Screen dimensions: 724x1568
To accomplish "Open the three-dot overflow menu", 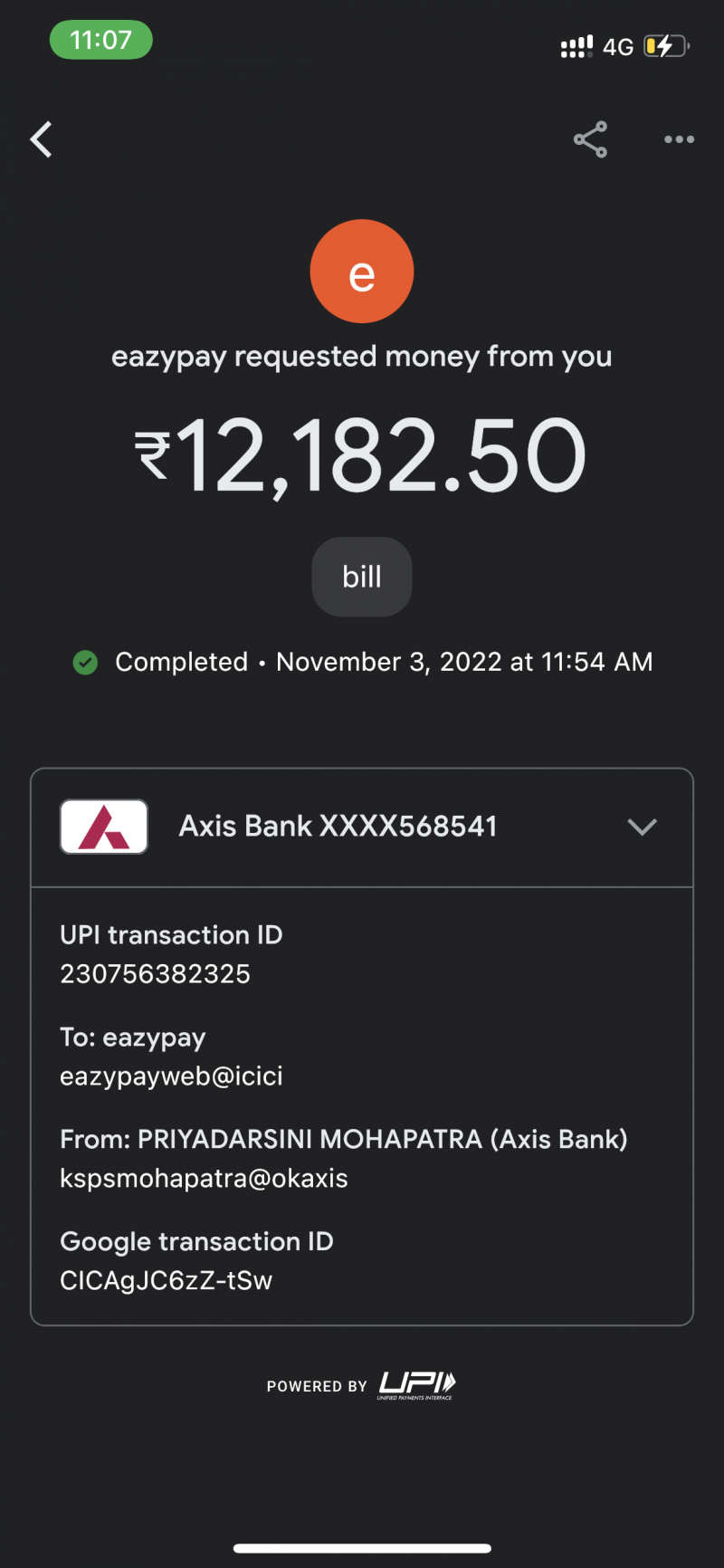I will tap(679, 139).
